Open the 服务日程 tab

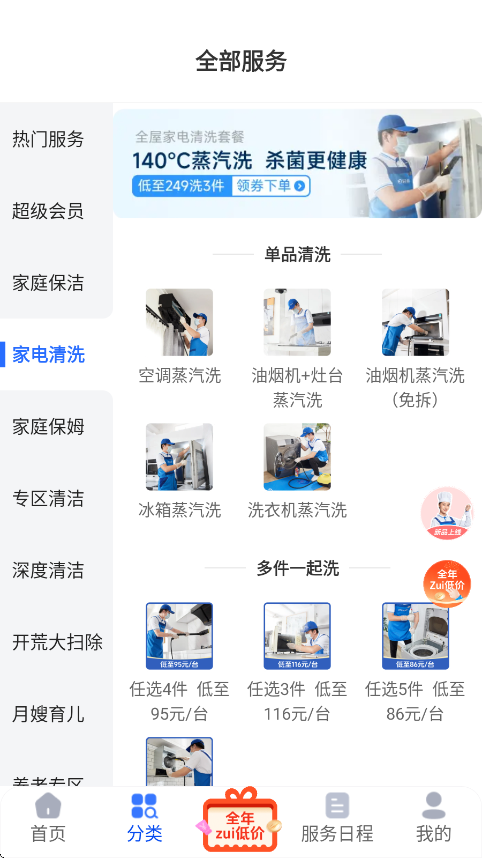(x=337, y=819)
